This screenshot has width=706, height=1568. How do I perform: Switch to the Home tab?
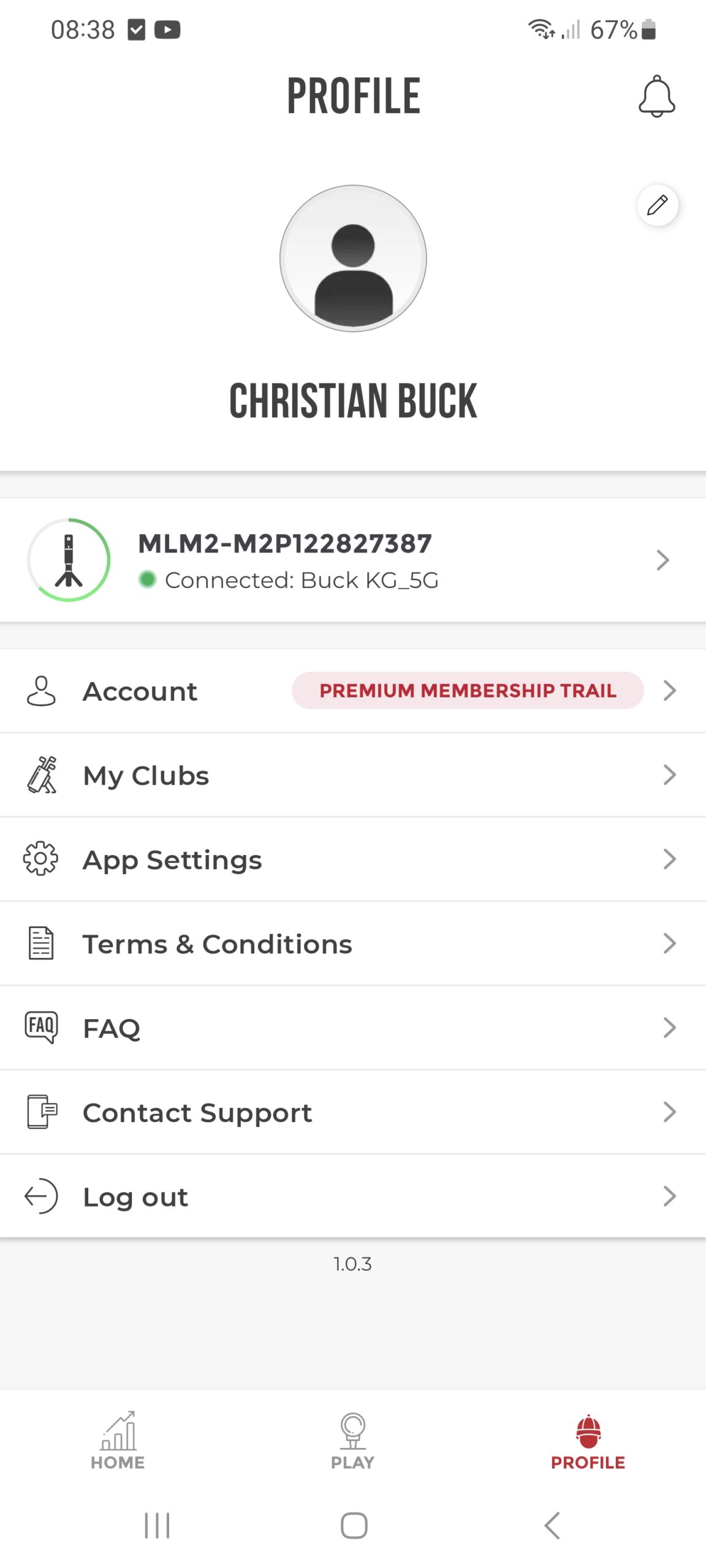click(x=118, y=1441)
